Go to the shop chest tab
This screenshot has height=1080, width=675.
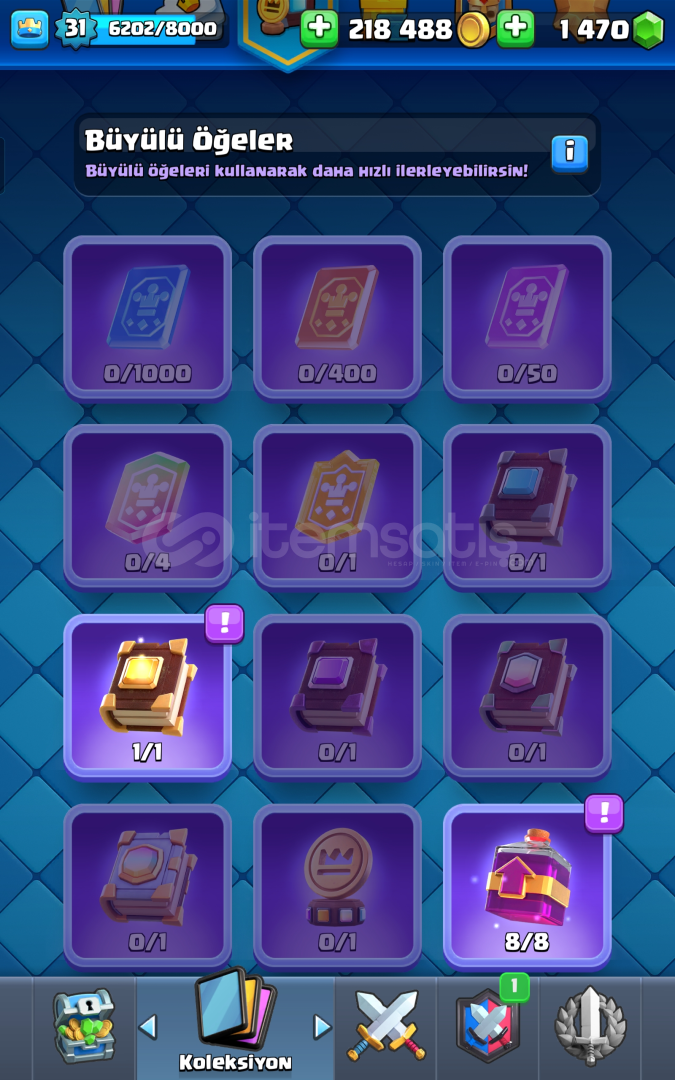click(84, 1026)
